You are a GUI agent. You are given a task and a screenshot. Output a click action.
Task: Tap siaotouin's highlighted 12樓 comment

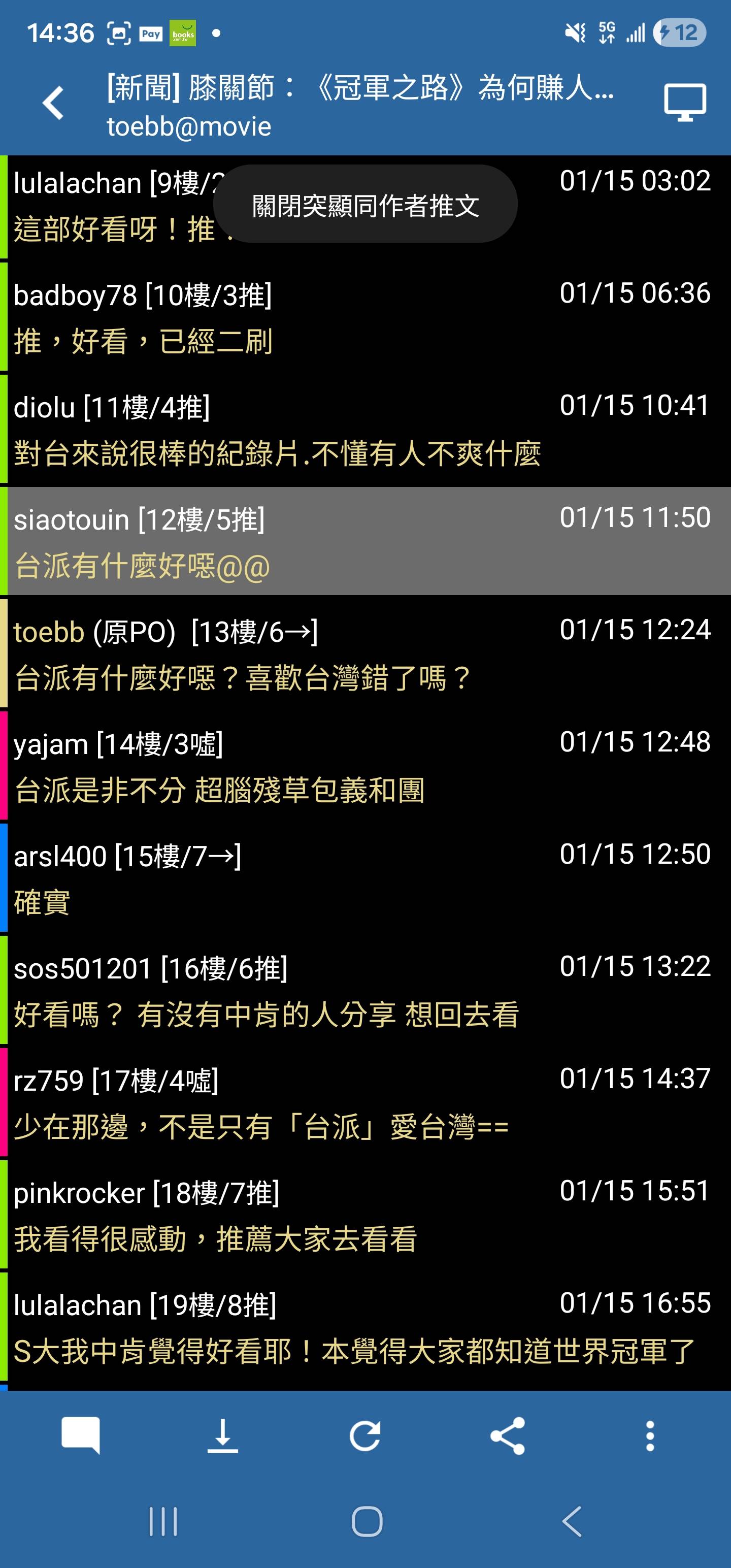(x=365, y=541)
